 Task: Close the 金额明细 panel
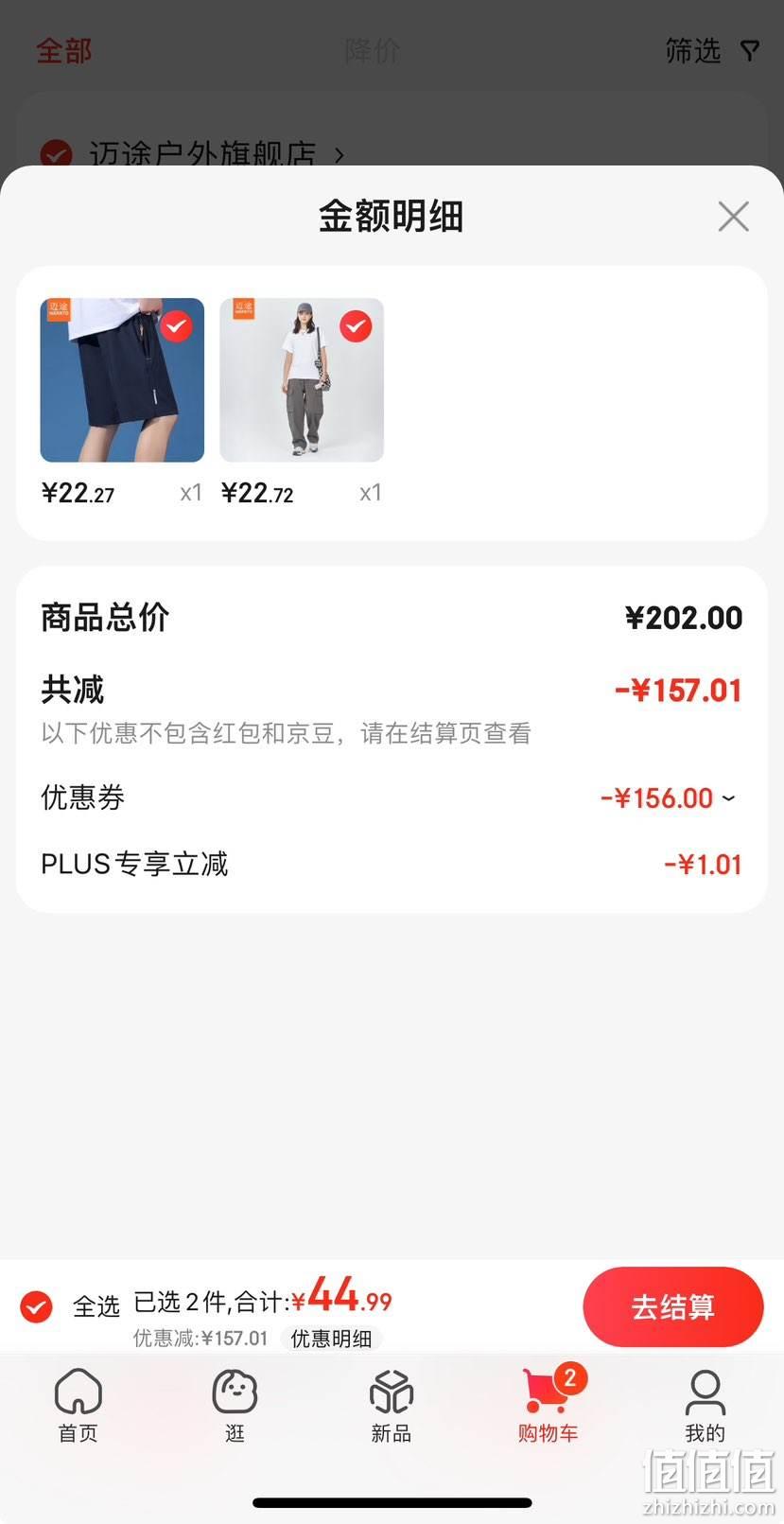[x=733, y=217]
